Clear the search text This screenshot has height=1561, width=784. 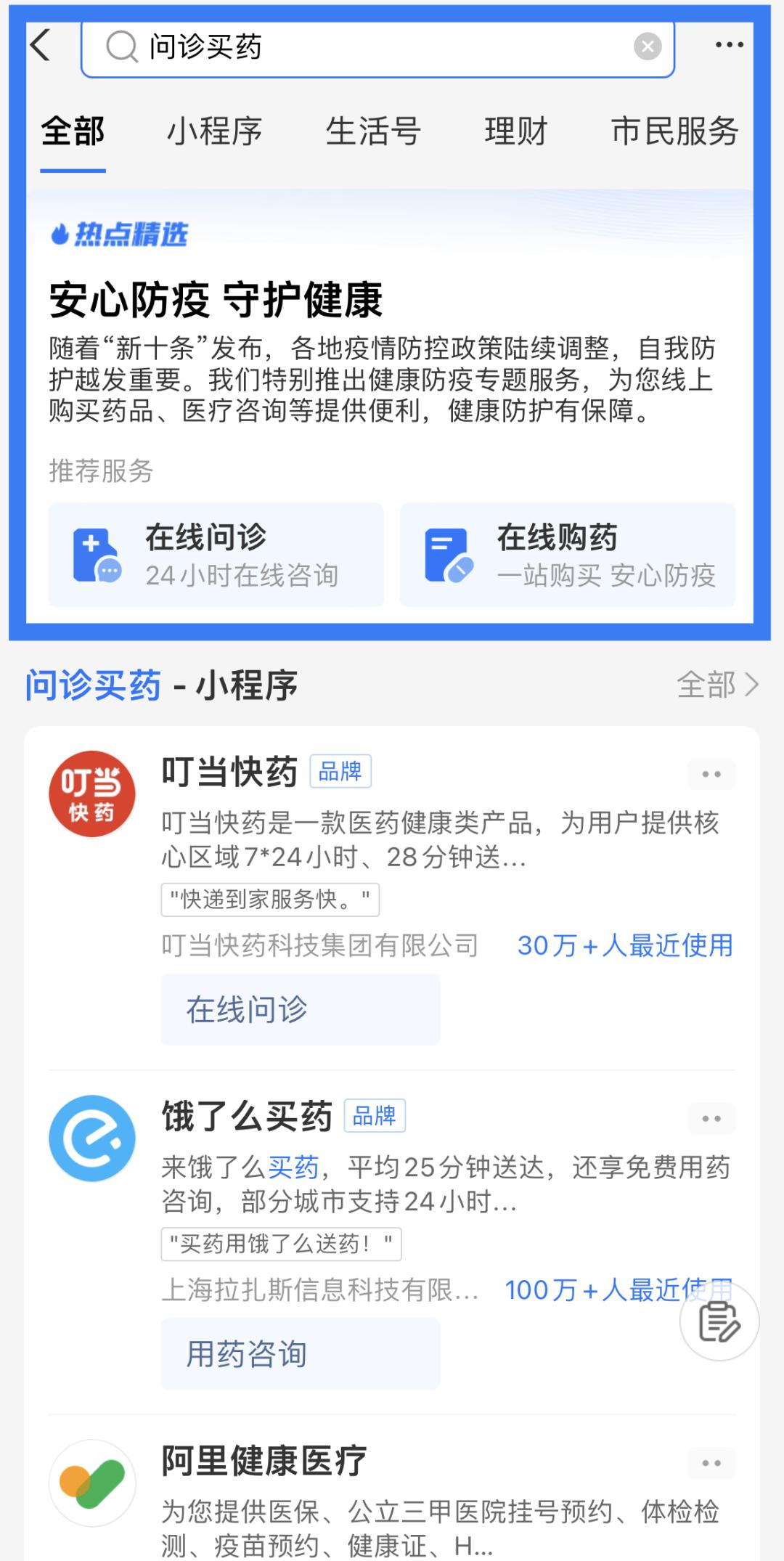click(x=647, y=47)
